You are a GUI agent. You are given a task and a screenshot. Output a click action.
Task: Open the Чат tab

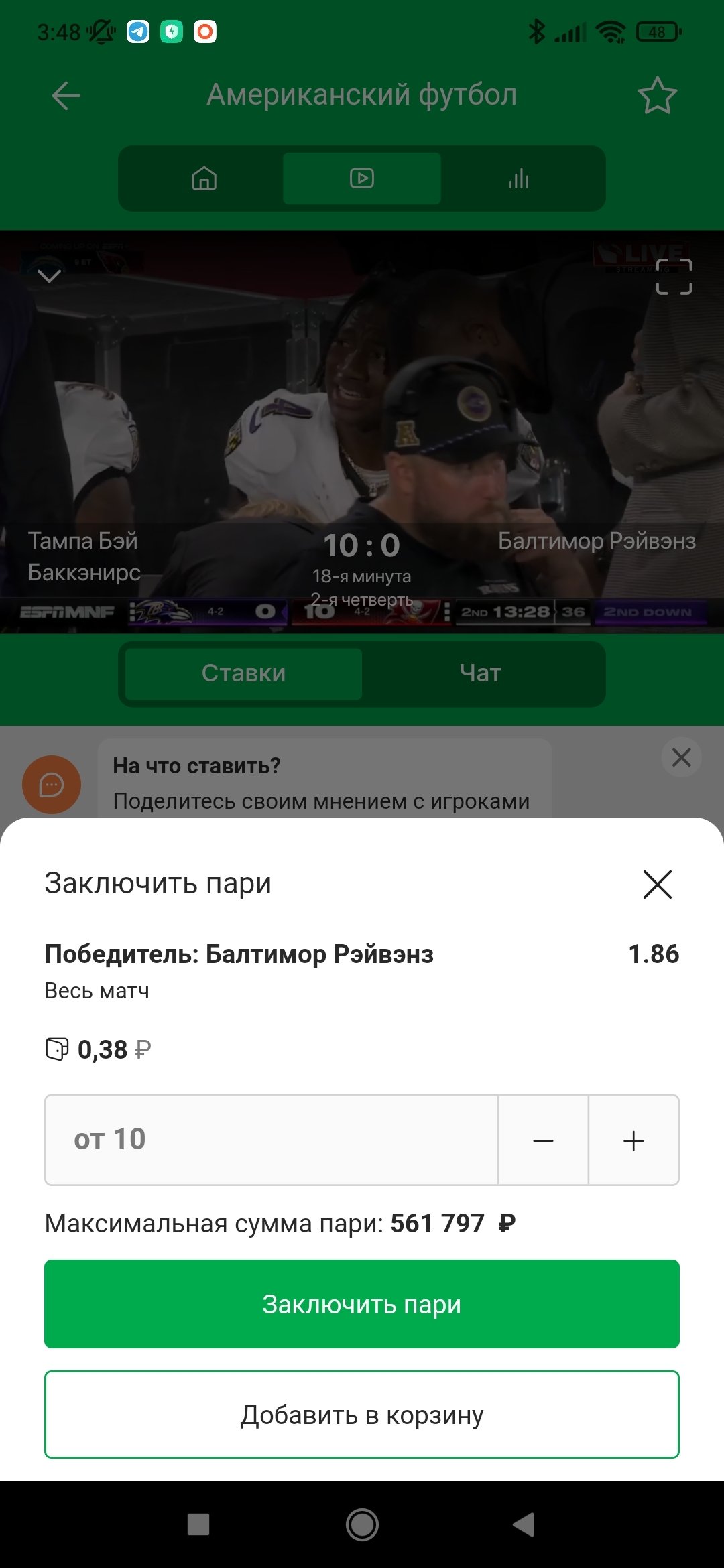pos(481,673)
